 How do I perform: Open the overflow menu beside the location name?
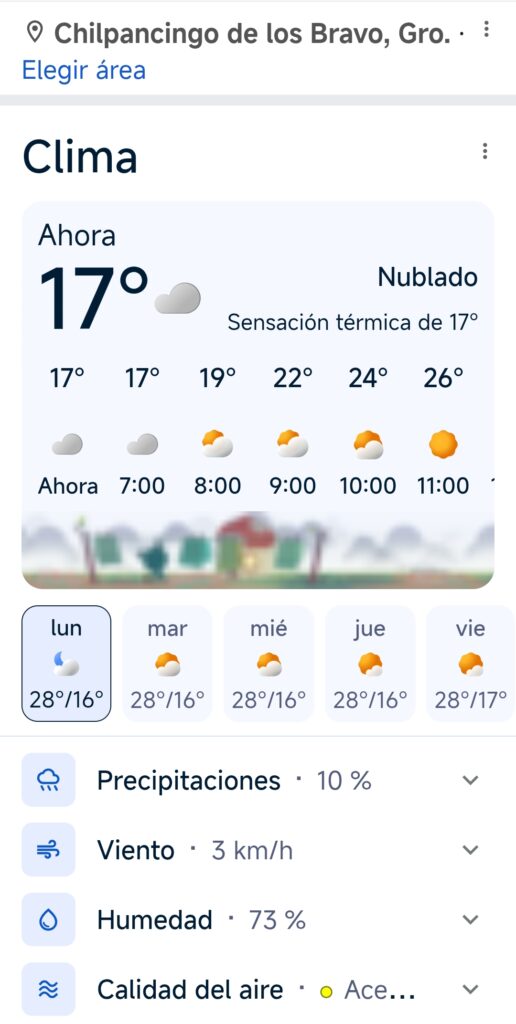click(x=485, y=29)
